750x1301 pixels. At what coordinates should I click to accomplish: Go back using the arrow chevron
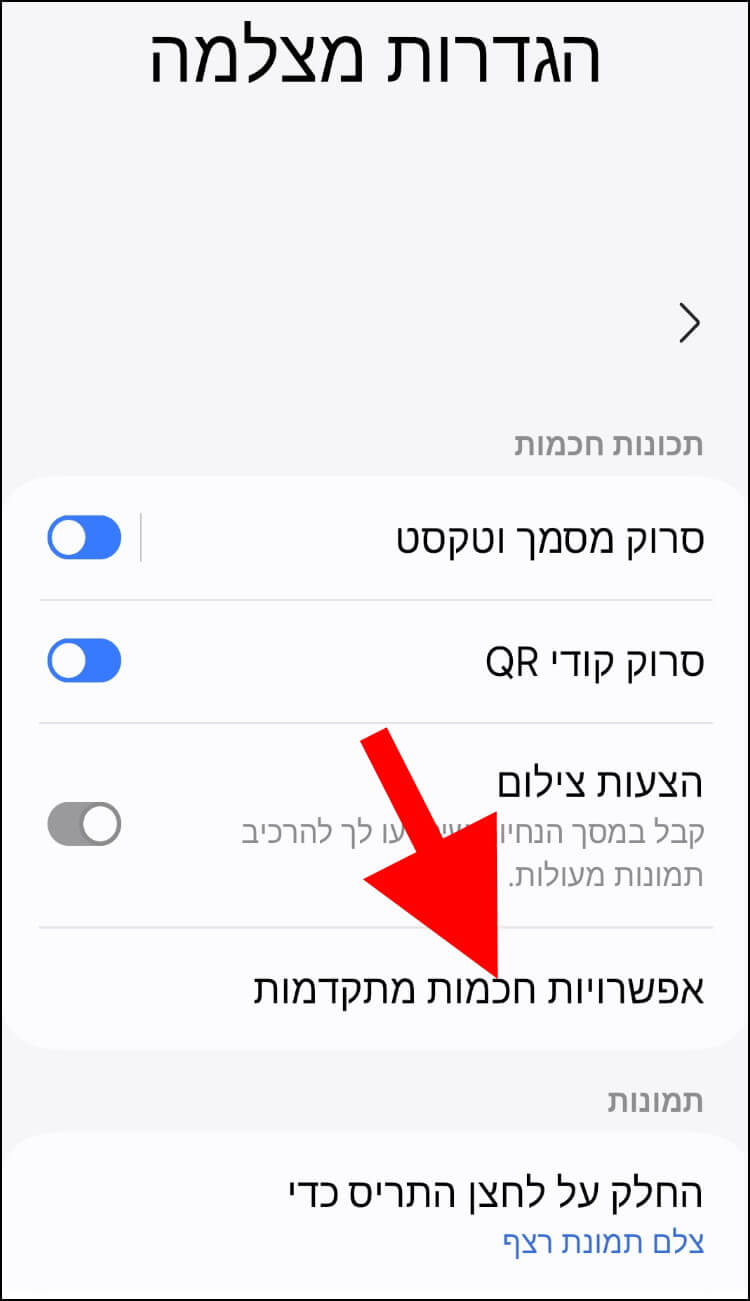point(689,325)
